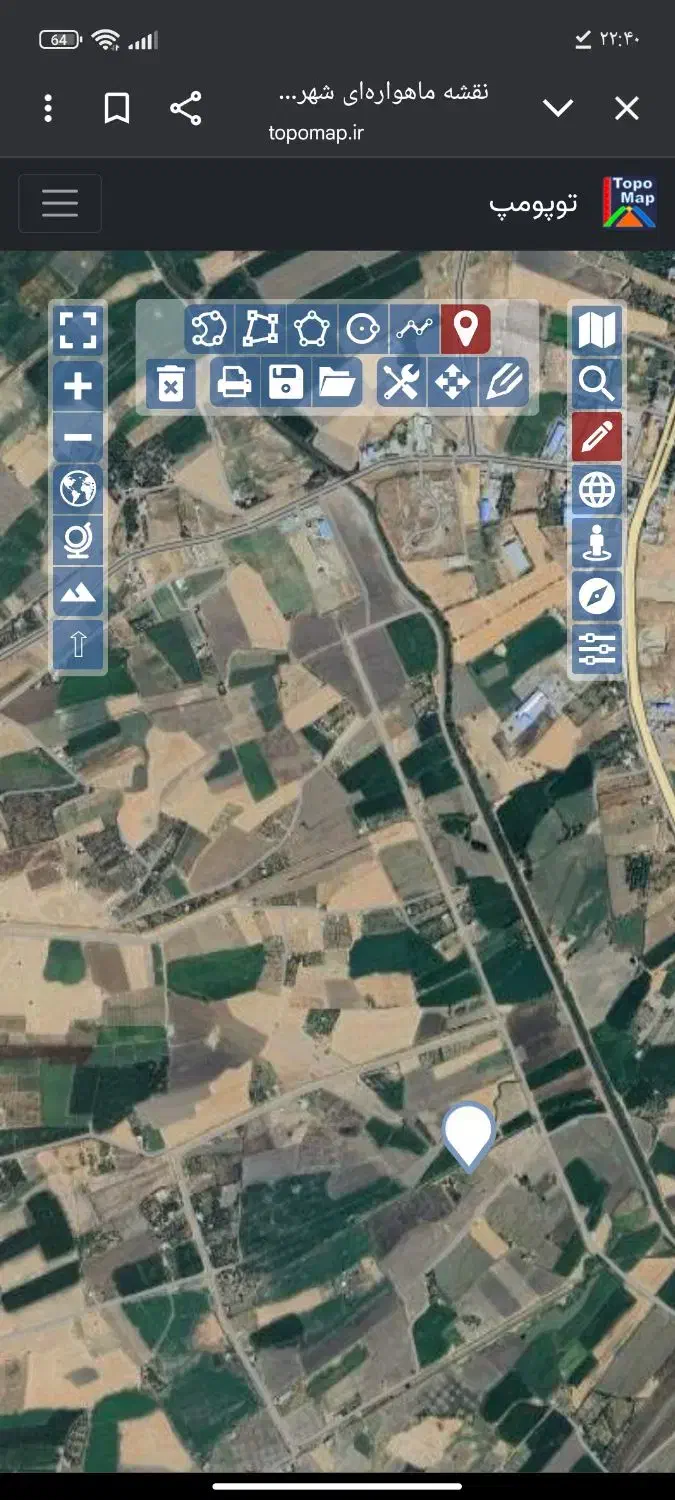The width and height of the screenshot is (675, 1500).
Task: Select the circle drawing tool
Action: tap(362, 328)
